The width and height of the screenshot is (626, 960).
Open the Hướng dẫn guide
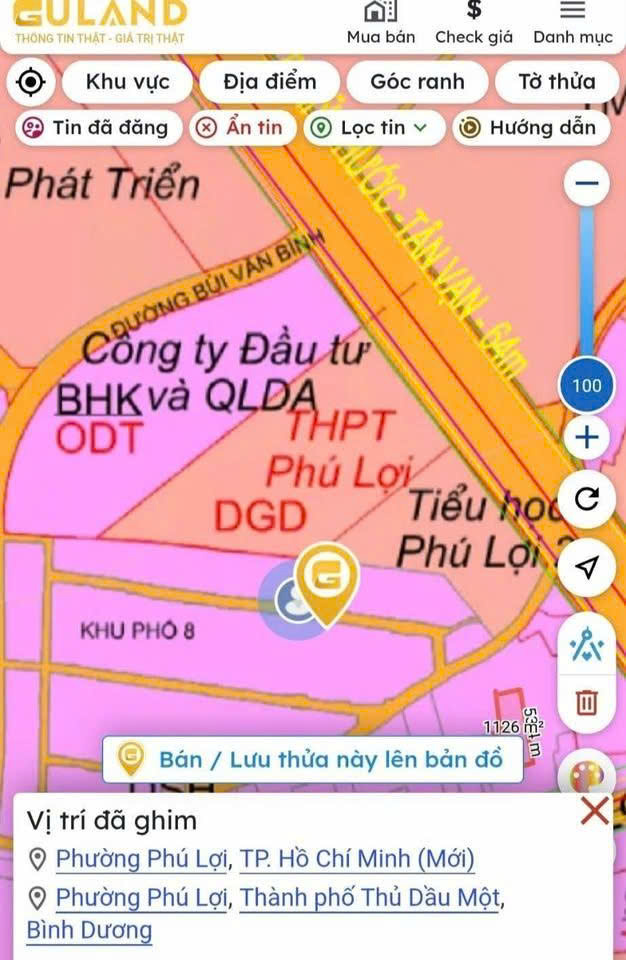[531, 127]
